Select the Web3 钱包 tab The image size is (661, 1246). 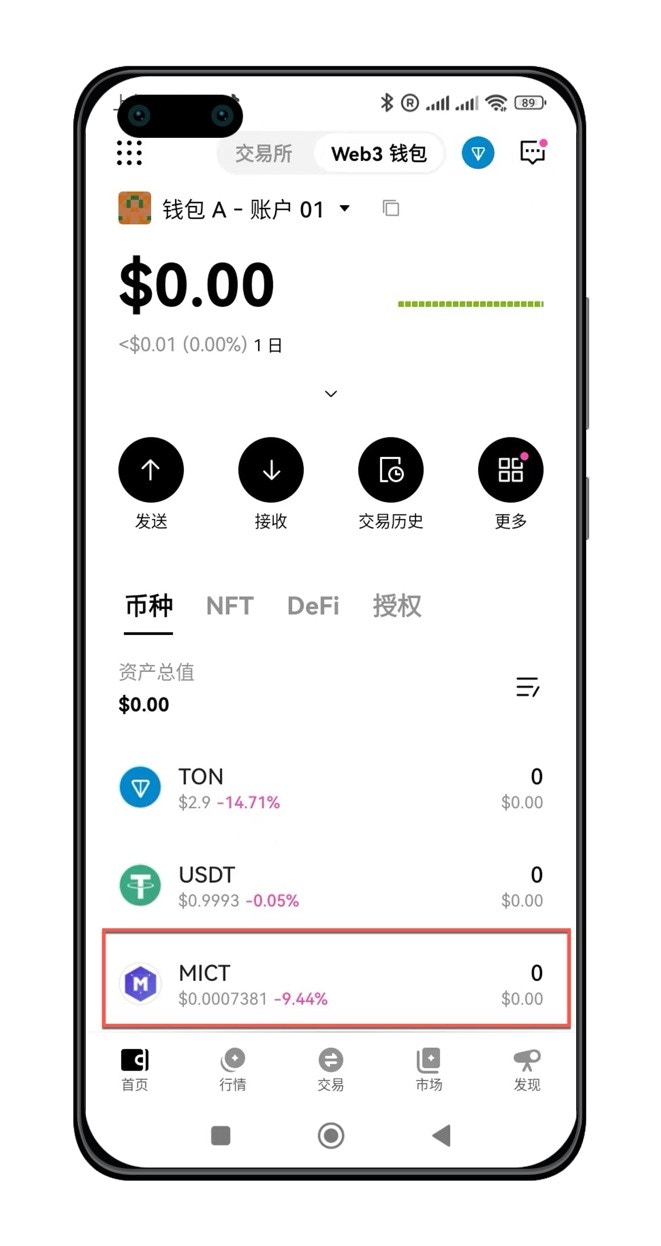point(379,154)
